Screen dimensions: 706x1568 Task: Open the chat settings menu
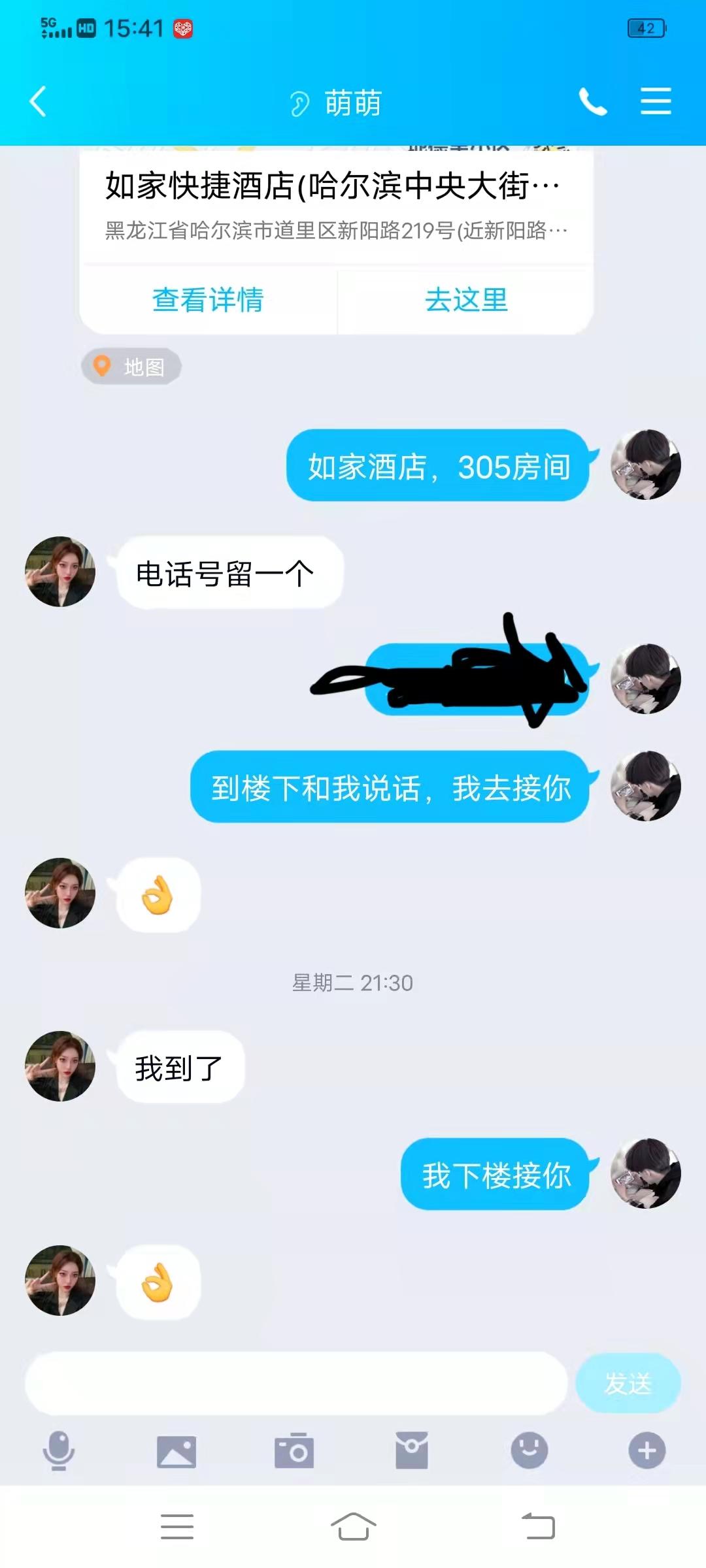[656, 102]
